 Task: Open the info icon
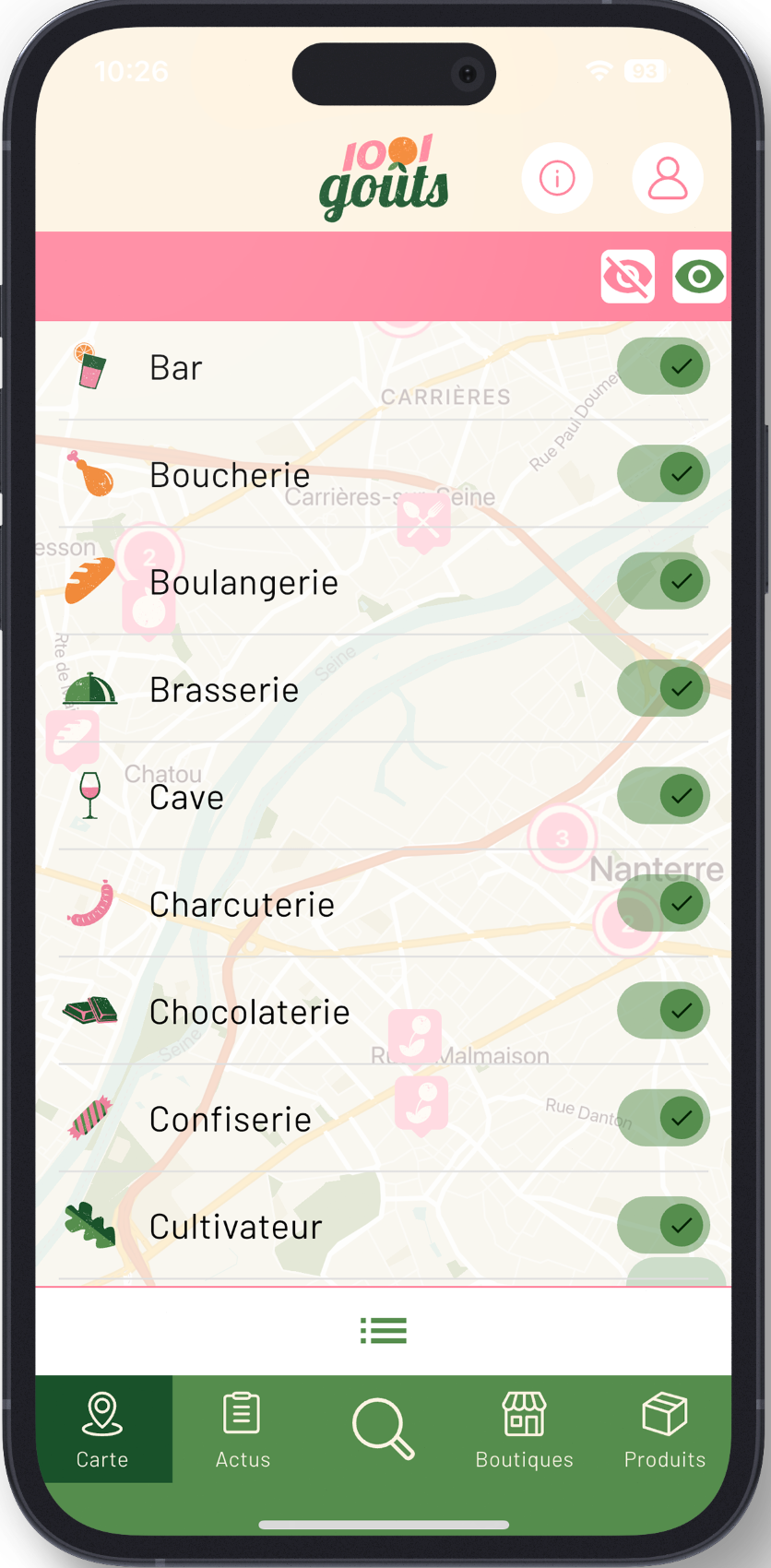(x=557, y=178)
